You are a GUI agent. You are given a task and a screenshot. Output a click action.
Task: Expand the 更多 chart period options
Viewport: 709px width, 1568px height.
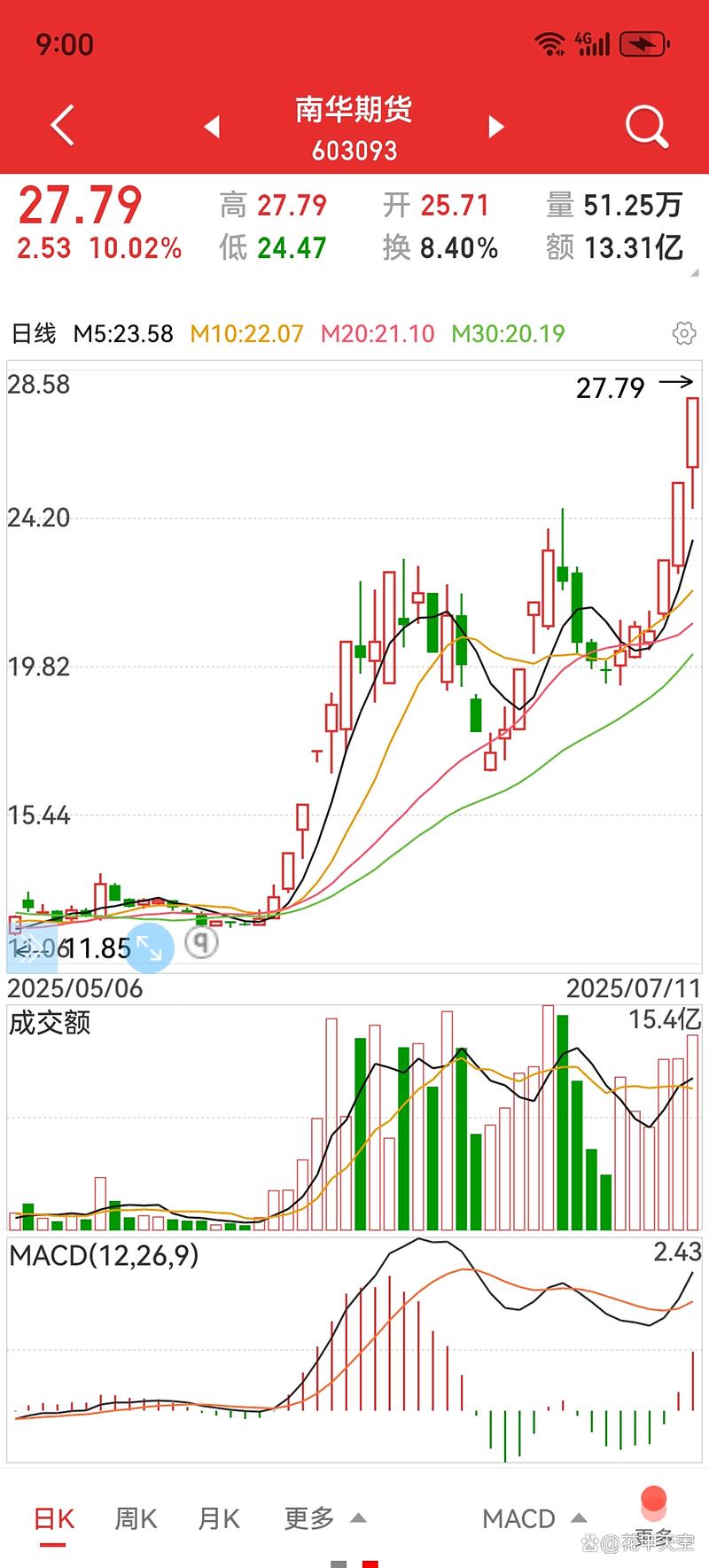pos(323,1518)
